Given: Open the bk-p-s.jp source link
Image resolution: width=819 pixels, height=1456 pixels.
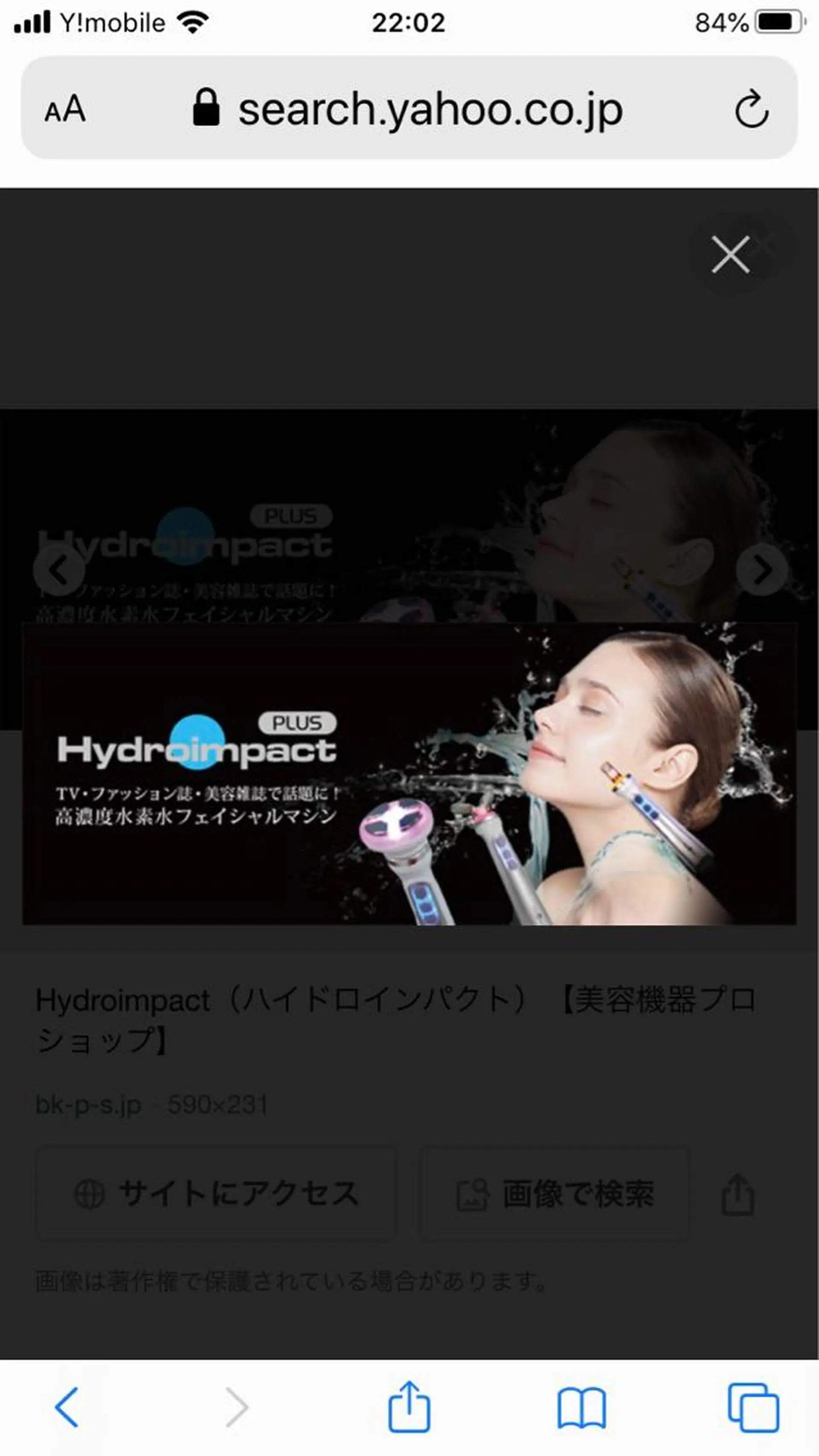Looking at the screenshot, I should 88,1104.
